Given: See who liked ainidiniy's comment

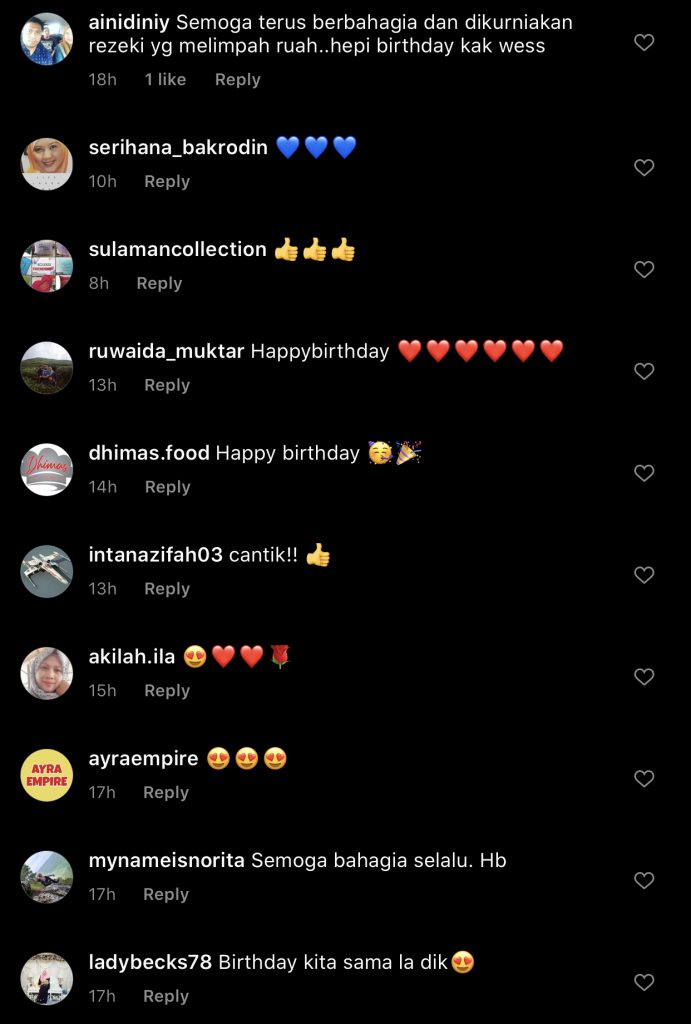Looking at the screenshot, I should coord(165,80).
